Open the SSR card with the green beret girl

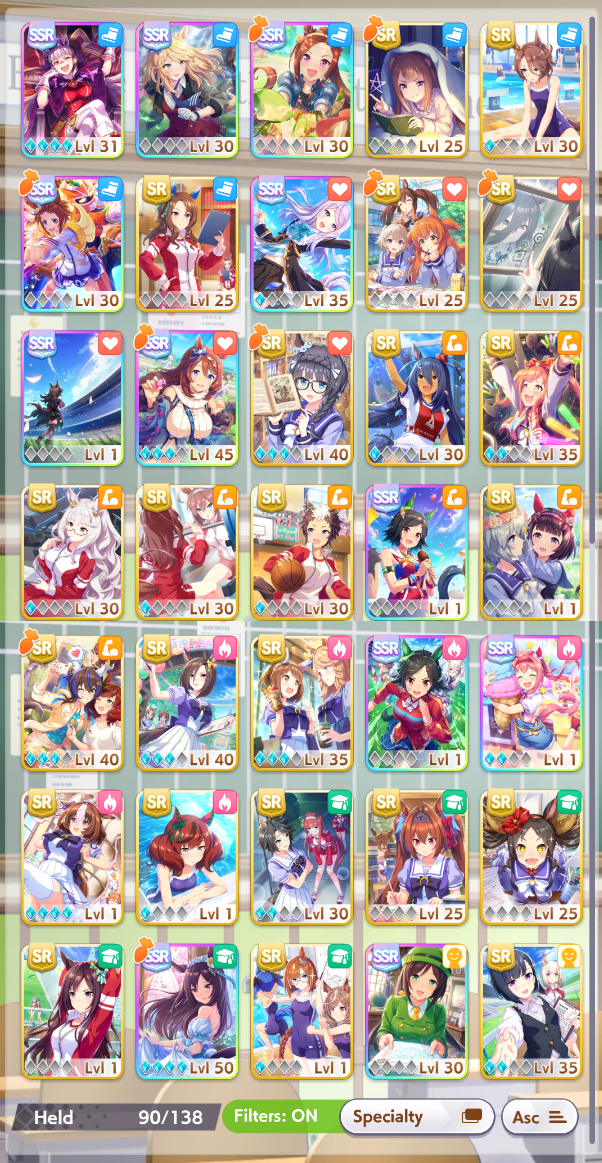pos(416,1010)
